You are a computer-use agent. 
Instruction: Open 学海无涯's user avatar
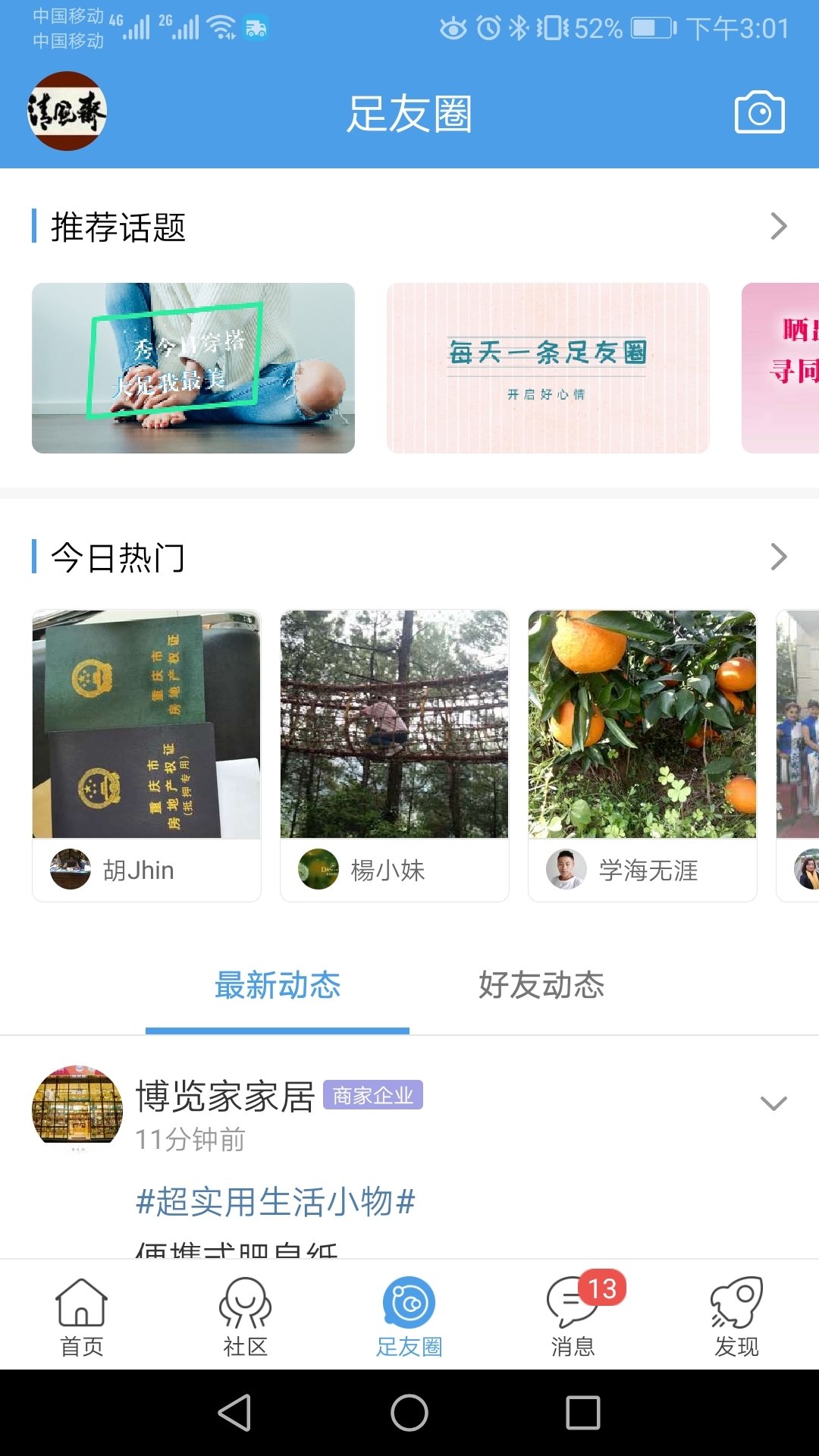tap(566, 871)
